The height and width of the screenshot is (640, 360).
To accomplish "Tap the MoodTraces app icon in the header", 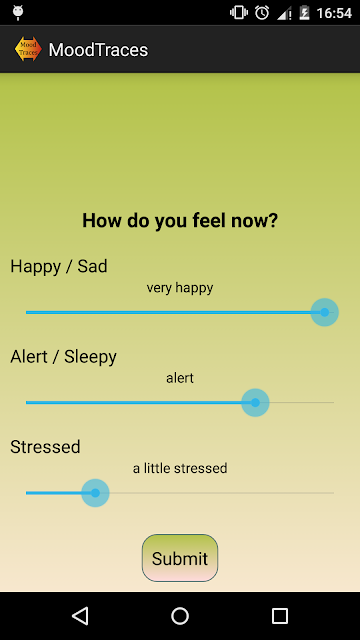I will [x=28, y=49].
